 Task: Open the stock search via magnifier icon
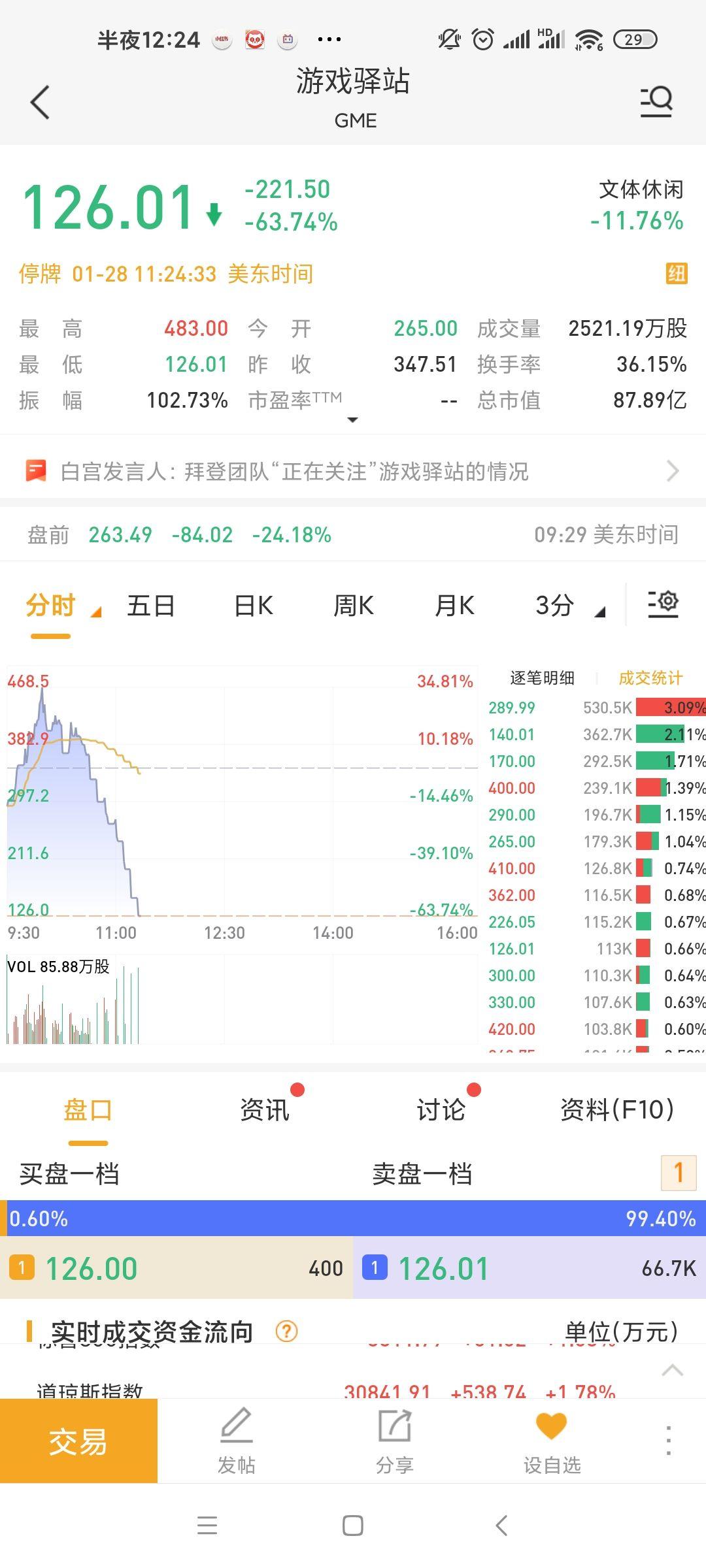656,101
